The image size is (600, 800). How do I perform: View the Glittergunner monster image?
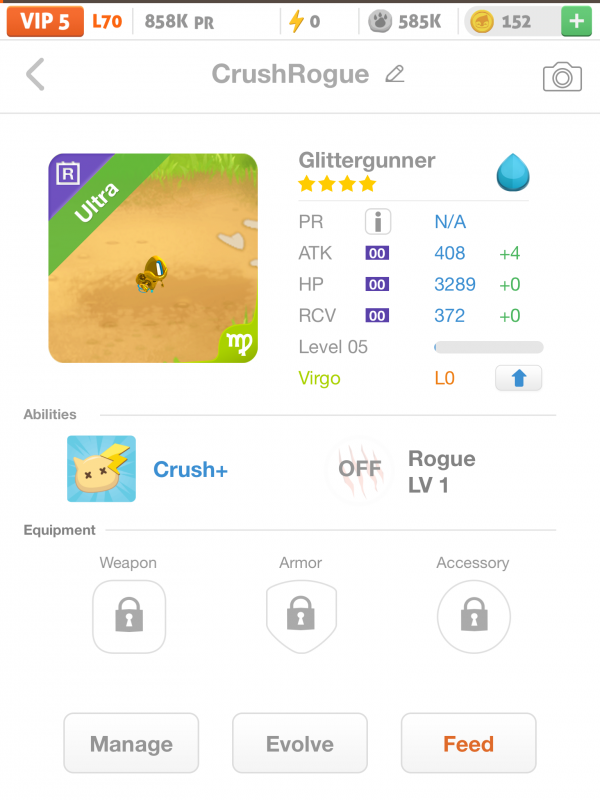pyautogui.click(x=153, y=258)
